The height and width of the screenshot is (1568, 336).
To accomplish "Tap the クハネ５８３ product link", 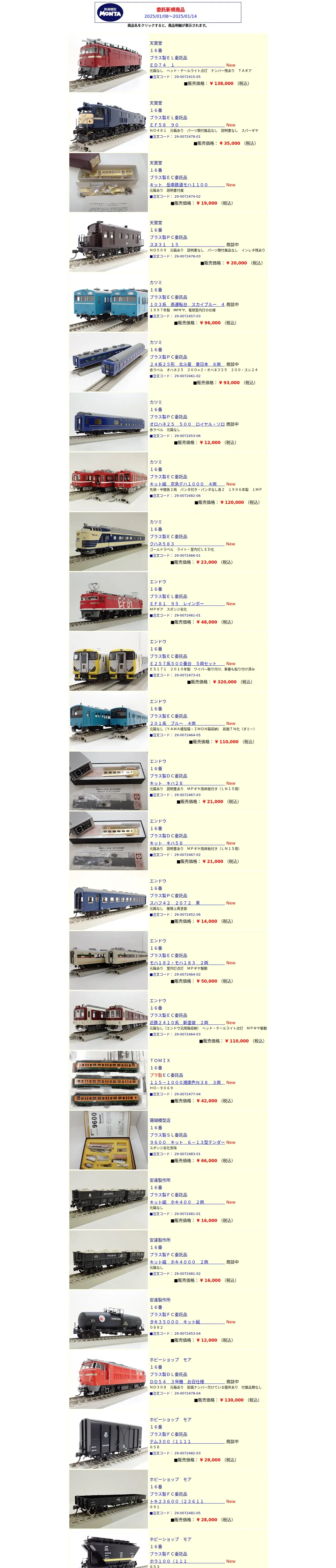I will (162, 544).
